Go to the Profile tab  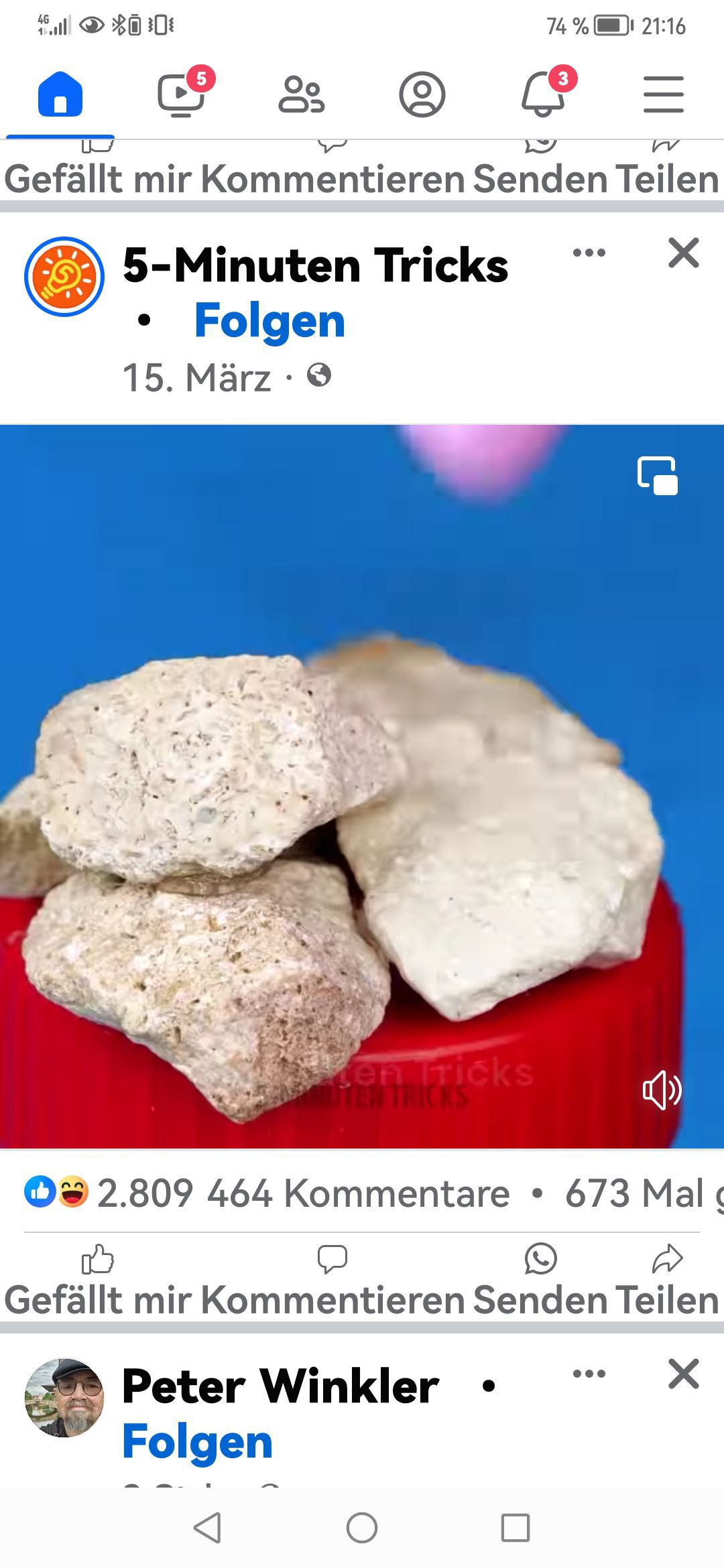click(x=422, y=94)
